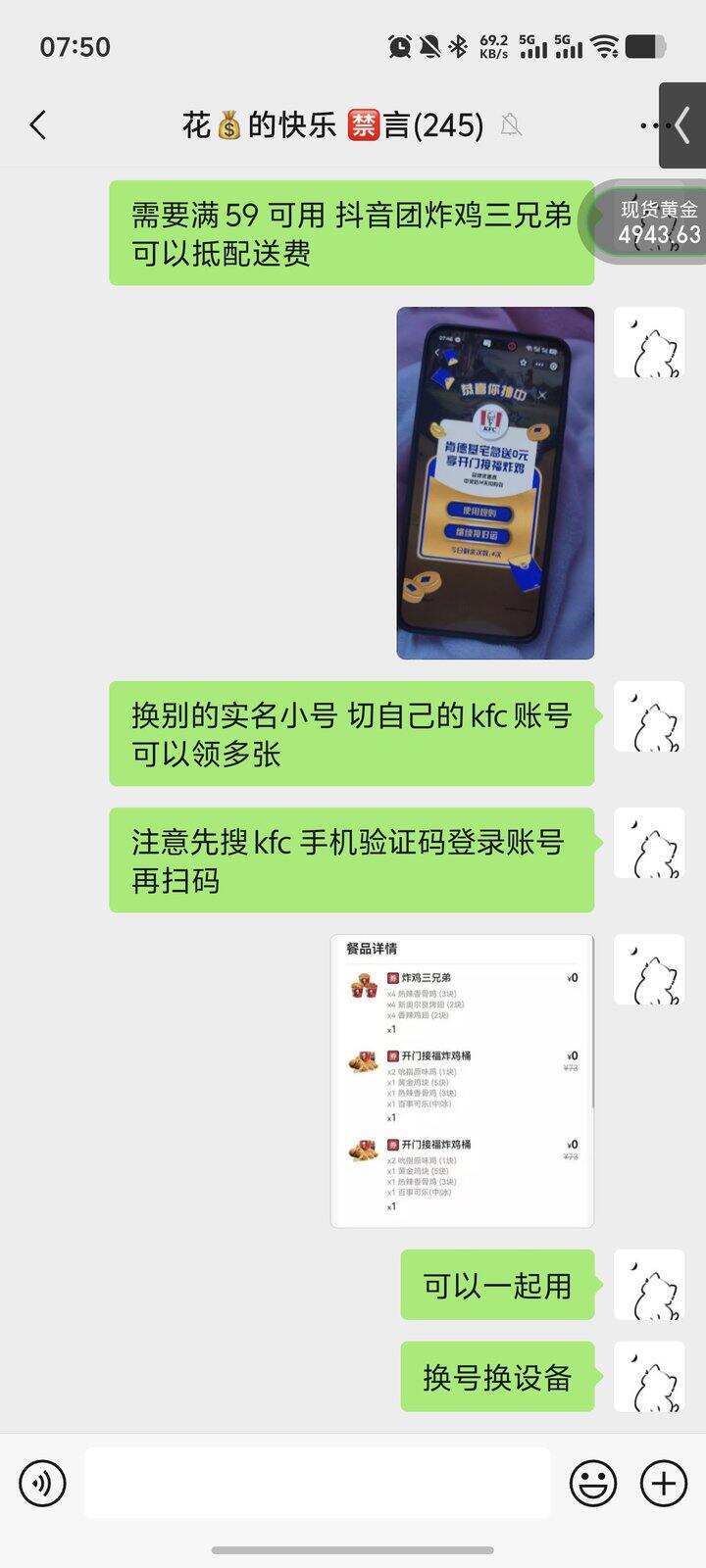
Task: Open the KFC phone photo message
Action: (495, 482)
